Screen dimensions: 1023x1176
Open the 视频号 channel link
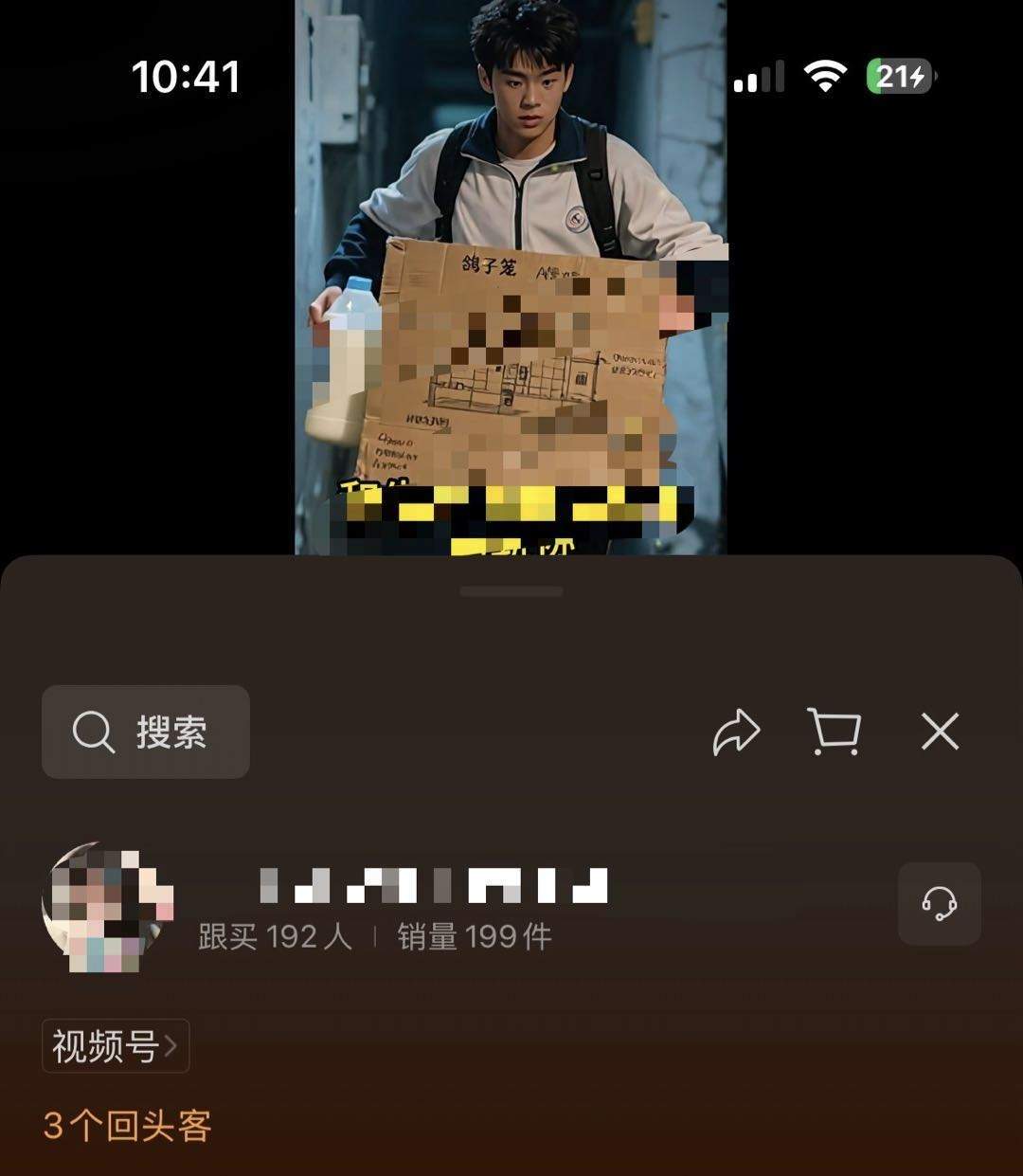pyautogui.click(x=116, y=1046)
